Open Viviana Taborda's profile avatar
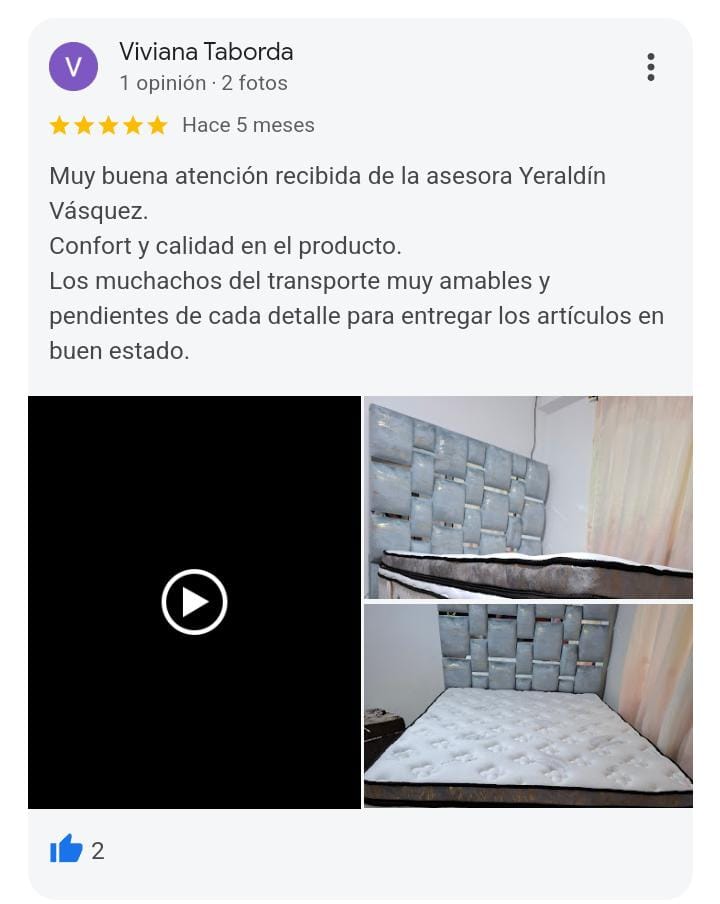 (73, 67)
